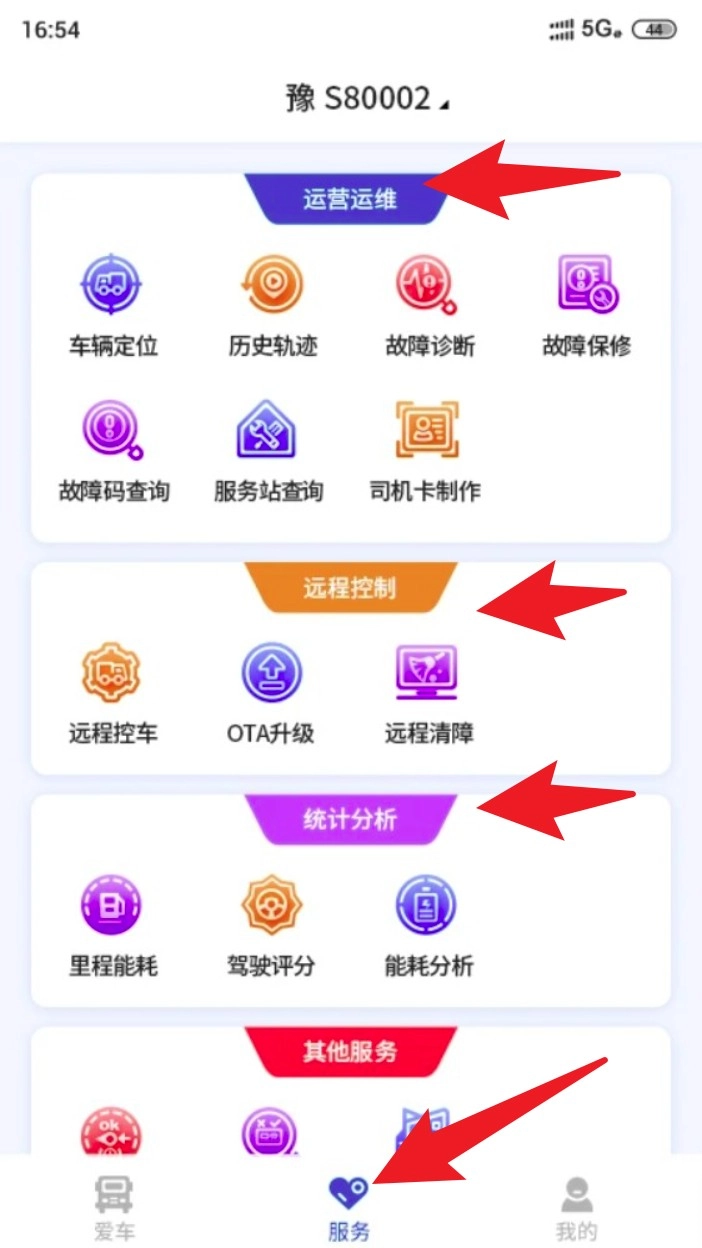Open 远程清障 remote fault clearing
Viewport: 702px width, 1248px height.
[429, 693]
